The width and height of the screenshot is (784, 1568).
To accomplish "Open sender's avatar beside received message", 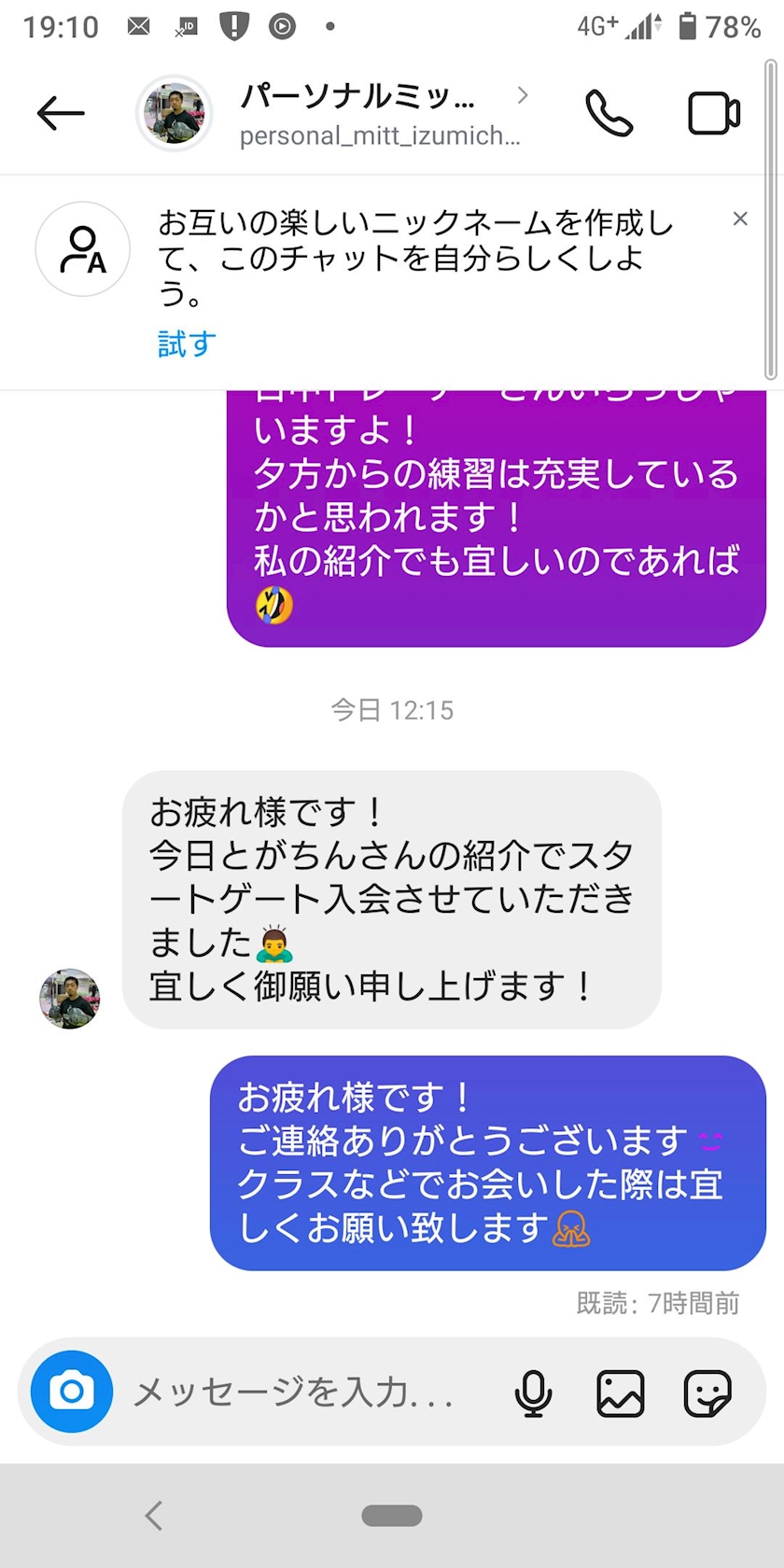I will coord(69,998).
